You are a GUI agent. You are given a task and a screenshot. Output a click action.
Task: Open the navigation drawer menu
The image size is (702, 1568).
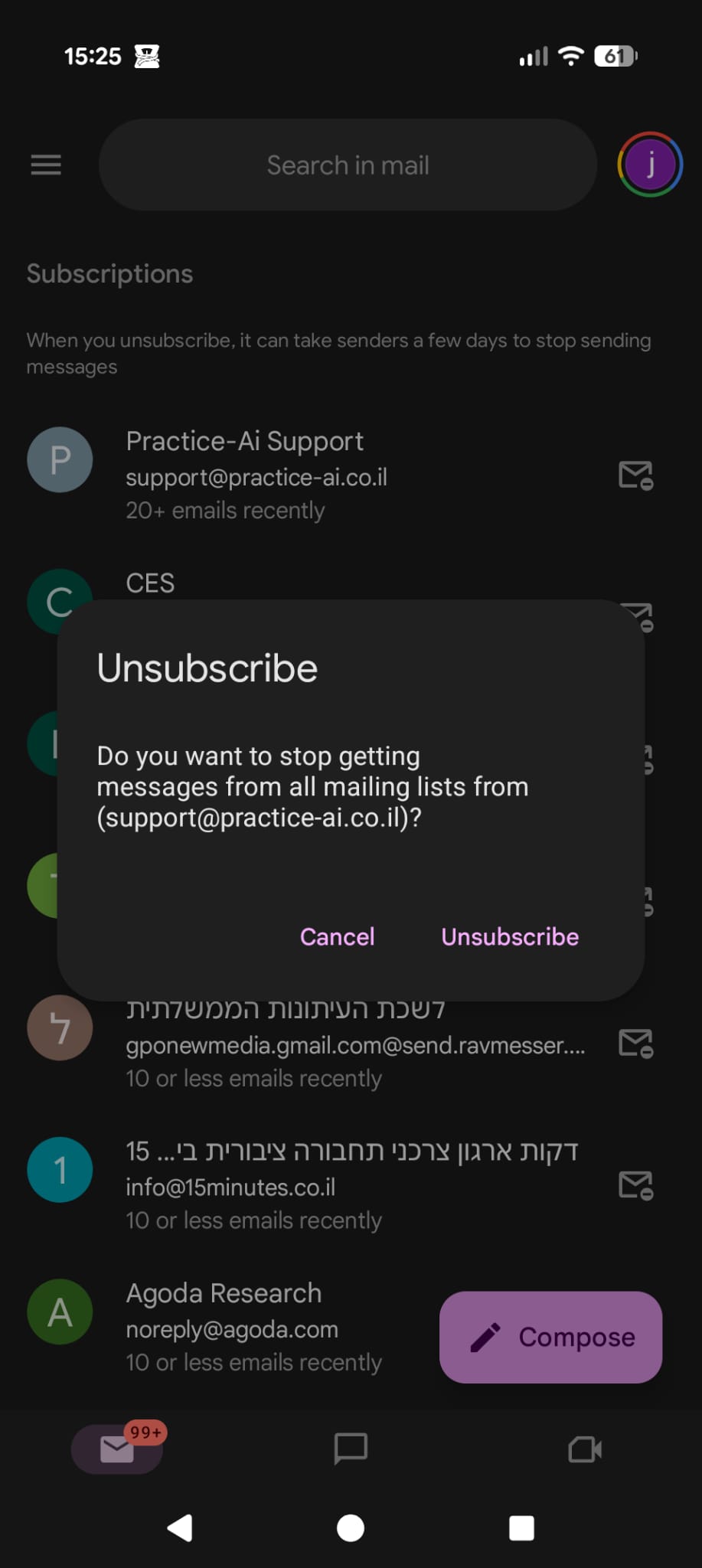point(46,165)
